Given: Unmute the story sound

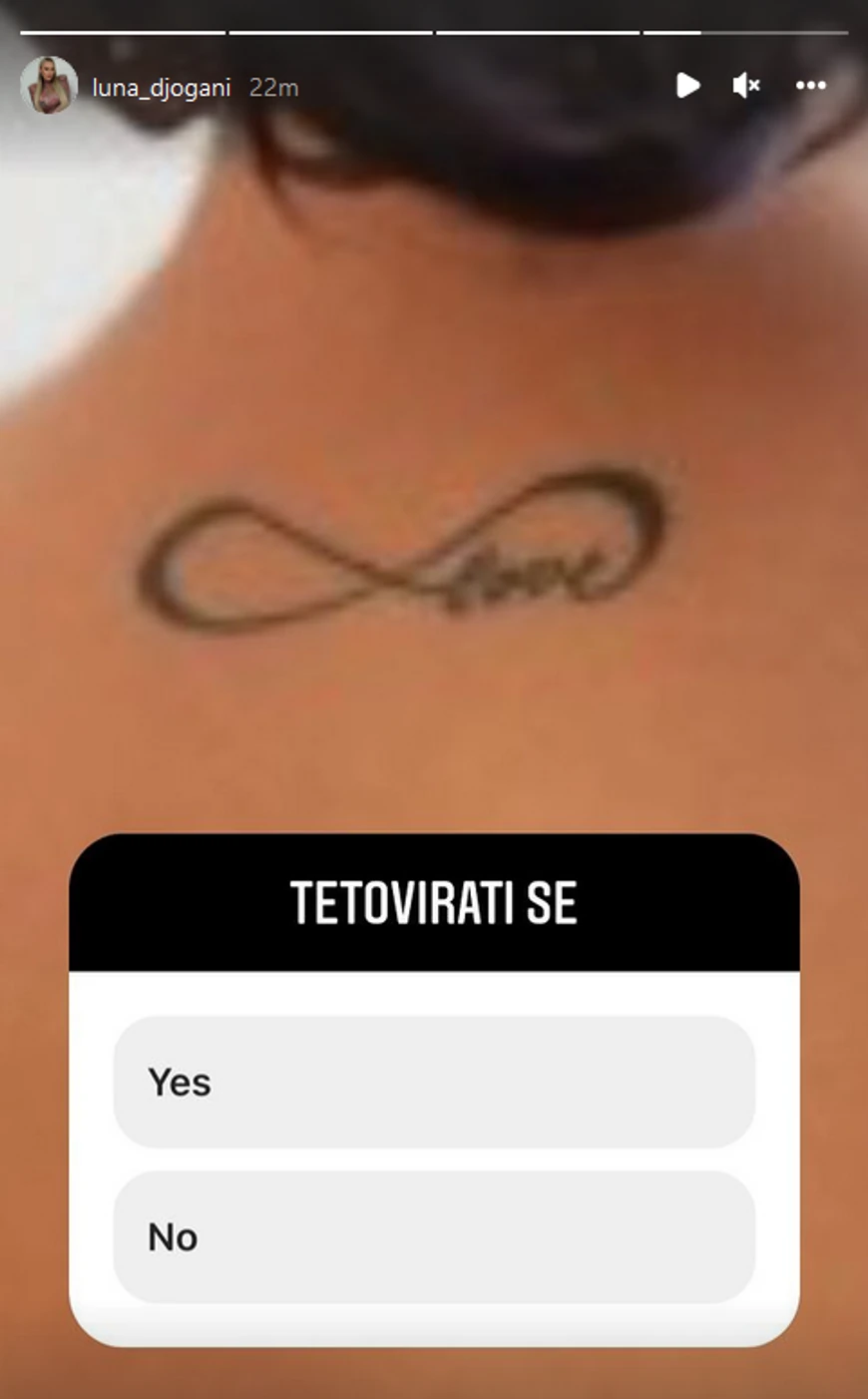Looking at the screenshot, I should pos(746,86).
